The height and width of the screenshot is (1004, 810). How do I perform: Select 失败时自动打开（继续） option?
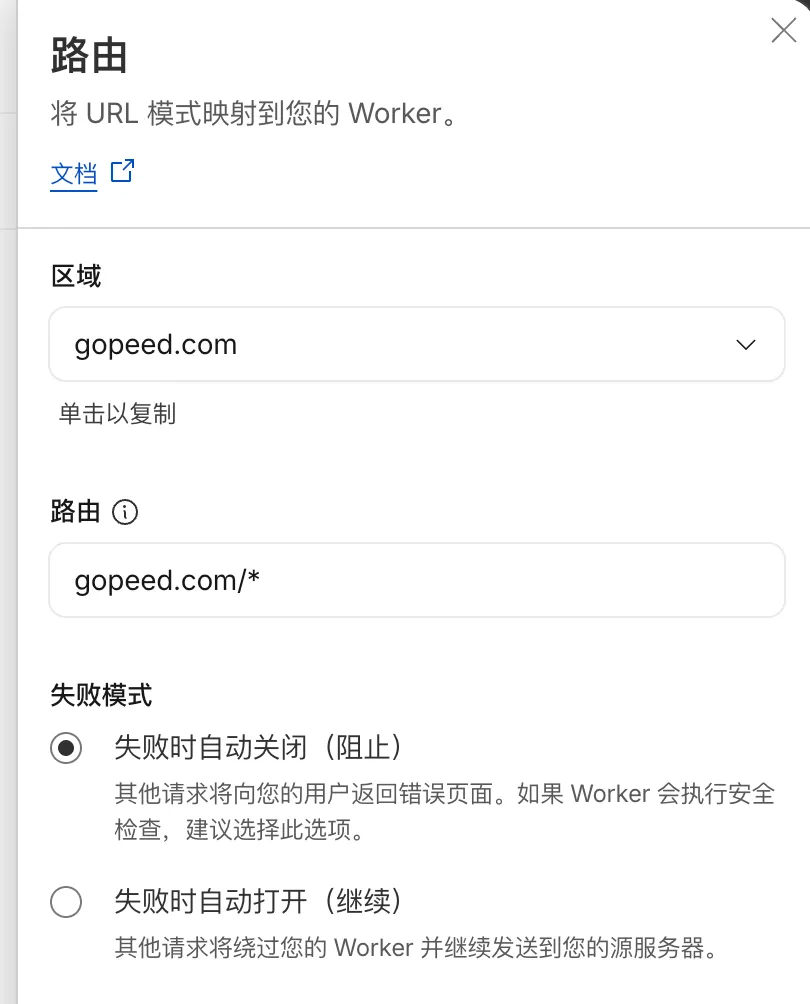click(66, 903)
